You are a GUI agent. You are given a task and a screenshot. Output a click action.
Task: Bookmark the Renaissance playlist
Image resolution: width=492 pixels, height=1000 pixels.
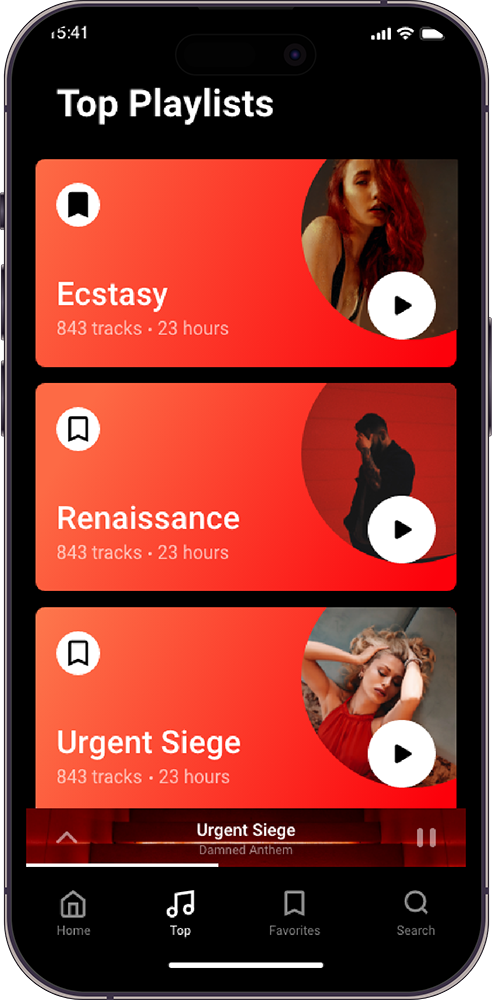coord(78,429)
